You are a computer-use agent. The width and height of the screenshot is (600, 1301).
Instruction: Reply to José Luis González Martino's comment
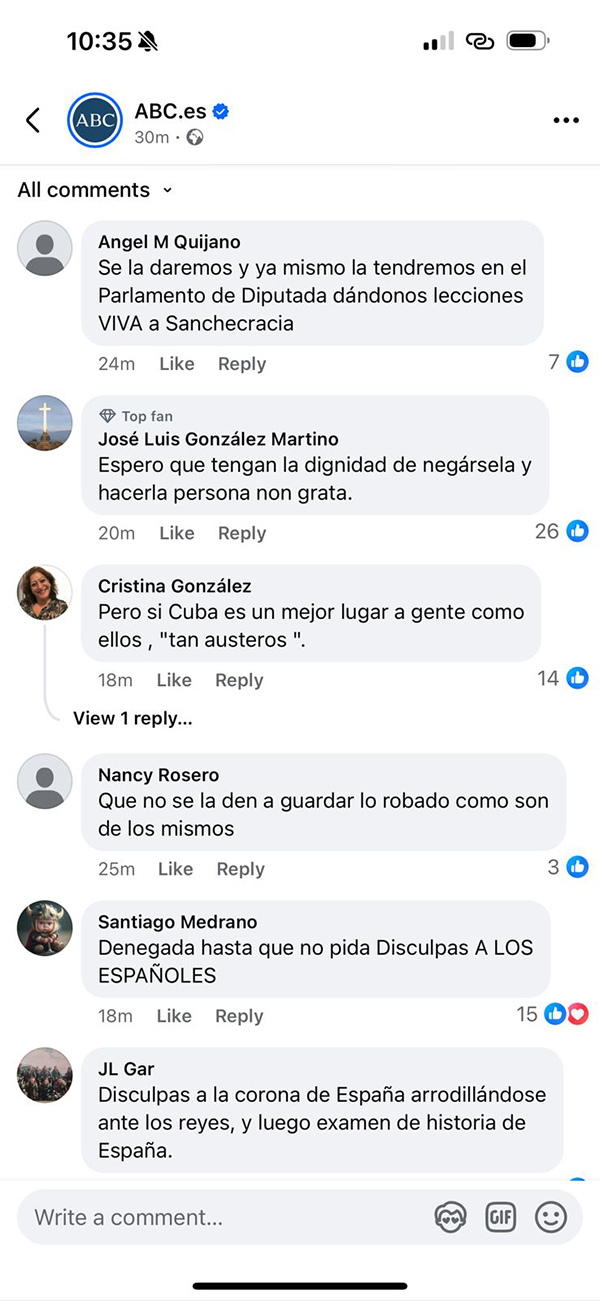(x=241, y=533)
